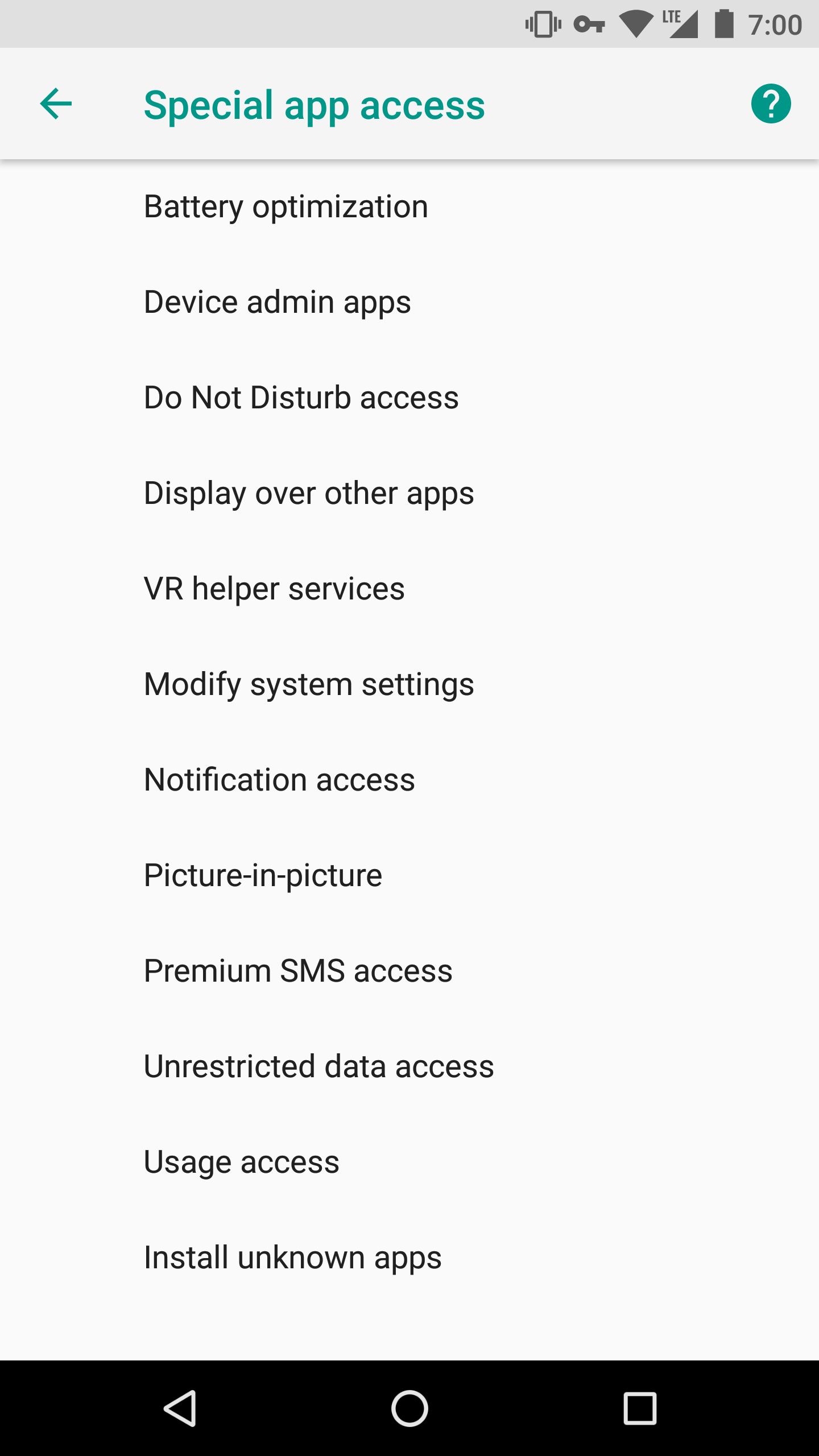Select Modify system settings
Viewport: 819px width, 1456px height.
pyautogui.click(x=308, y=684)
